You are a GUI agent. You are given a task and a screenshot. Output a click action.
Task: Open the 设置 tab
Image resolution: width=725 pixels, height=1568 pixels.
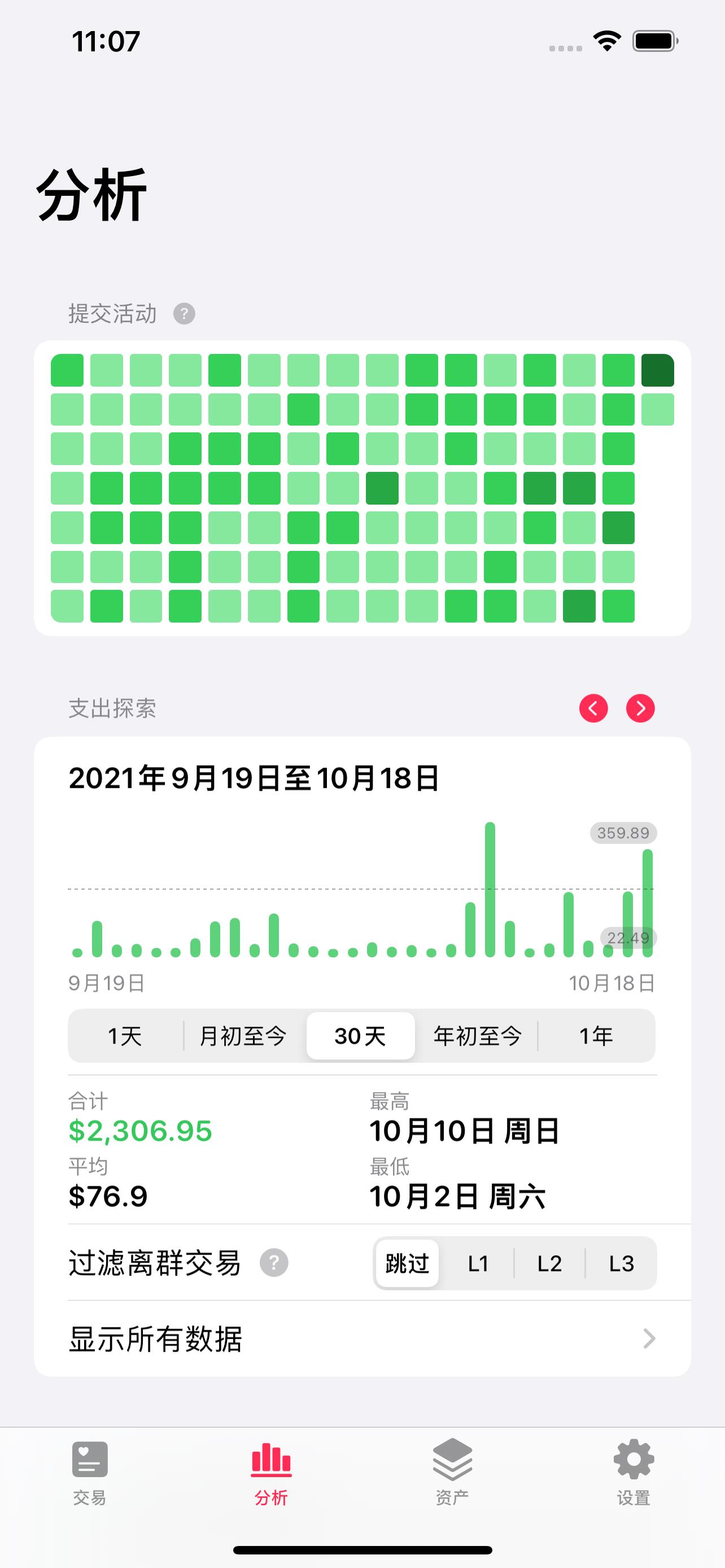coord(634,1472)
